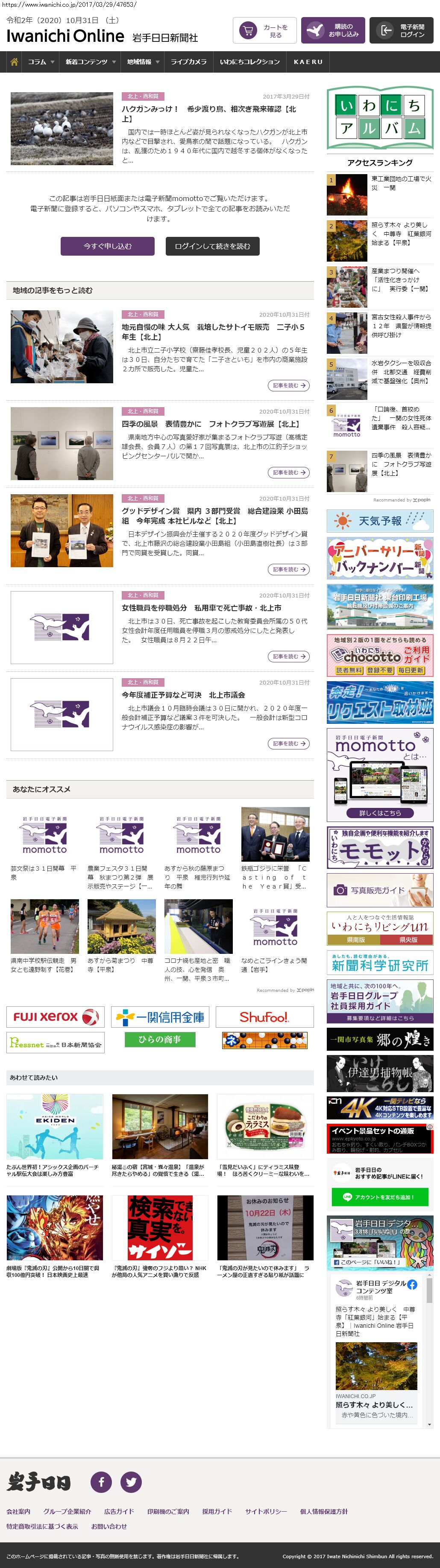
Task: Expand the 地域情報 menu
Action: pyautogui.click(x=143, y=62)
